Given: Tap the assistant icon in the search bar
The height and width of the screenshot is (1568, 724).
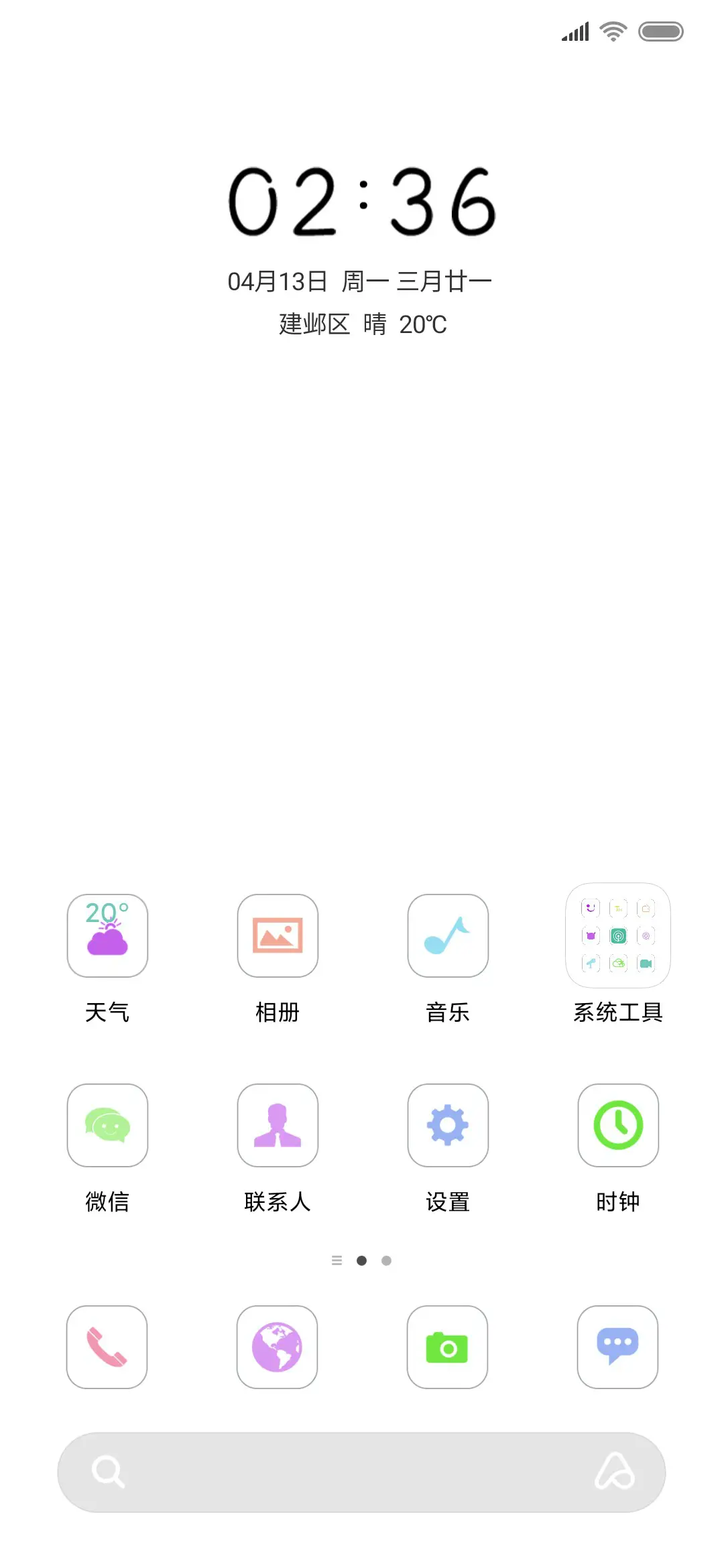Looking at the screenshot, I should click(617, 1472).
